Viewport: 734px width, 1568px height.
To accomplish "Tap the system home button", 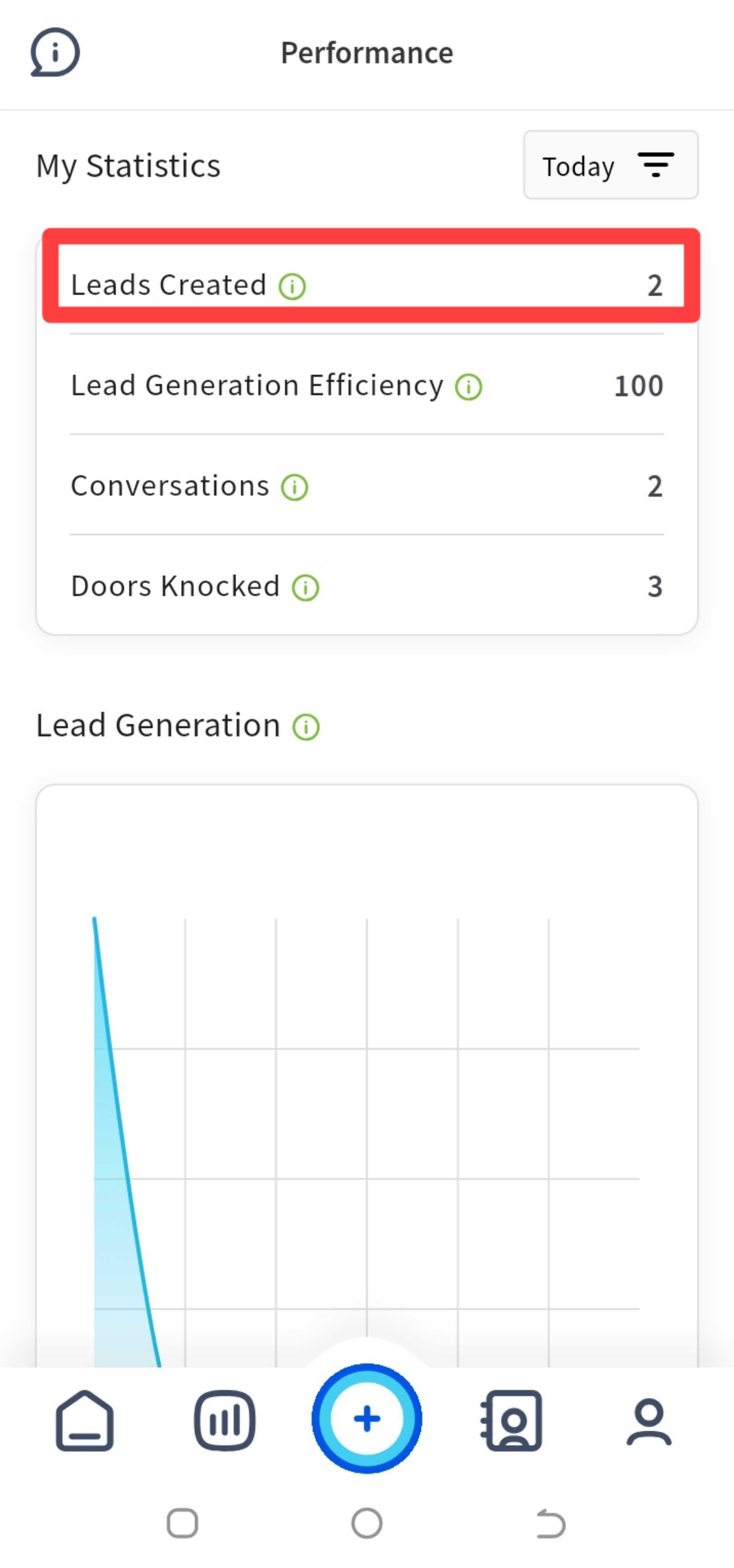I will (367, 1524).
